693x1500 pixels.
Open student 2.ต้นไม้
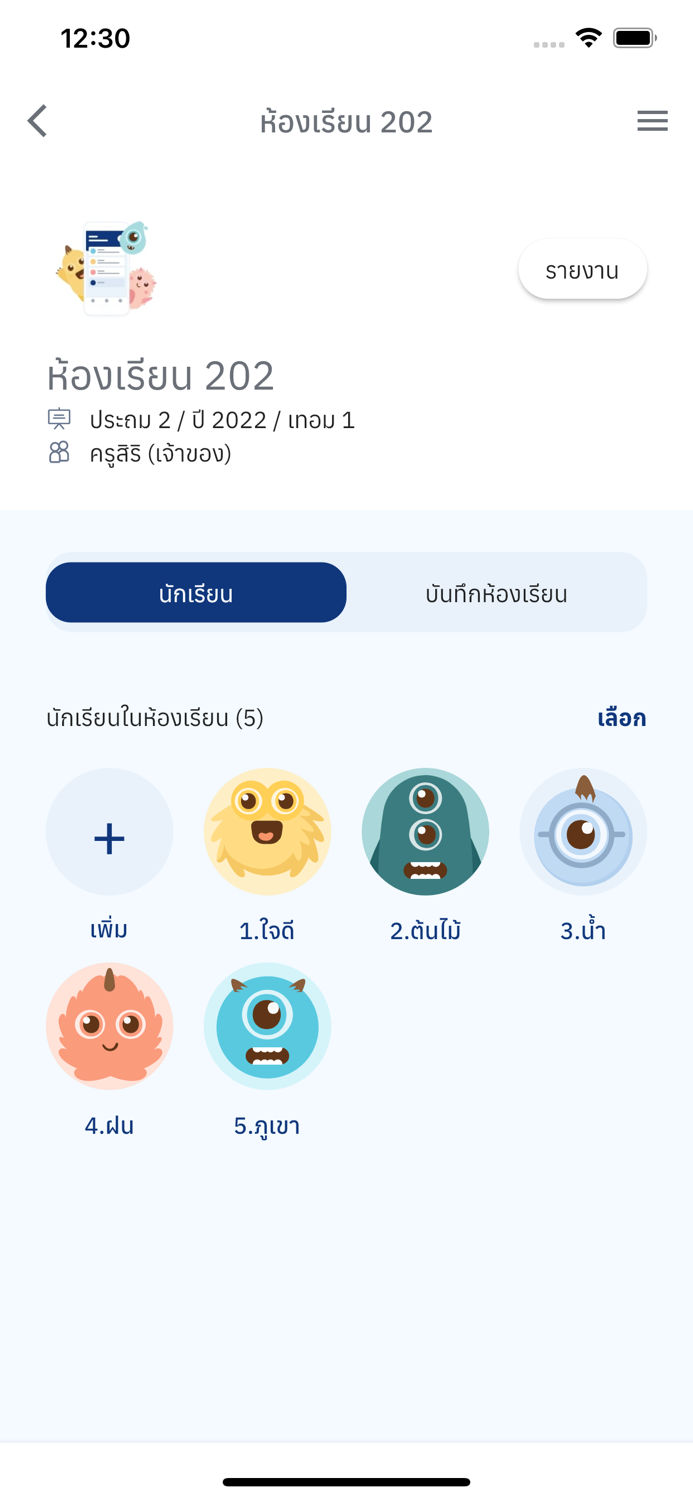click(x=425, y=832)
